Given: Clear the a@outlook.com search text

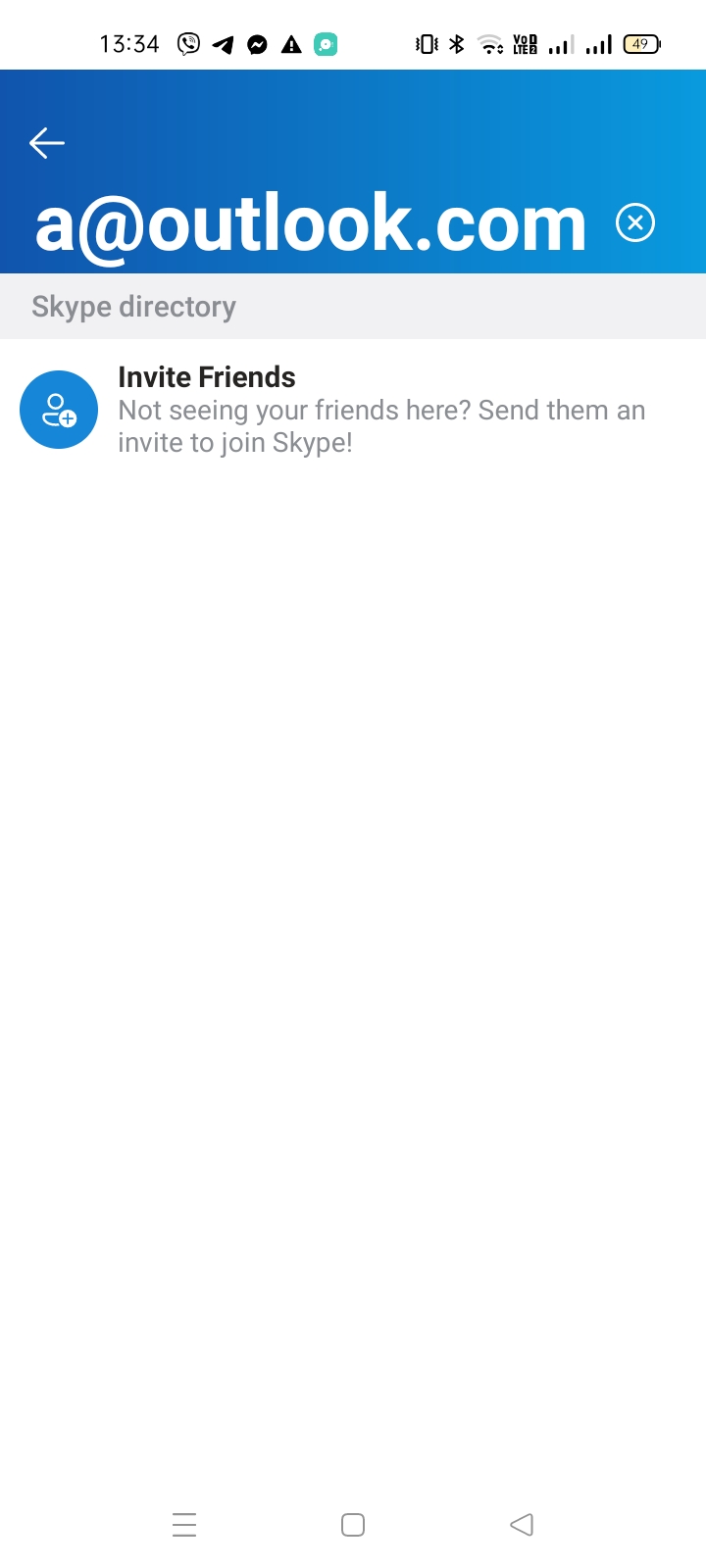Looking at the screenshot, I should [635, 222].
